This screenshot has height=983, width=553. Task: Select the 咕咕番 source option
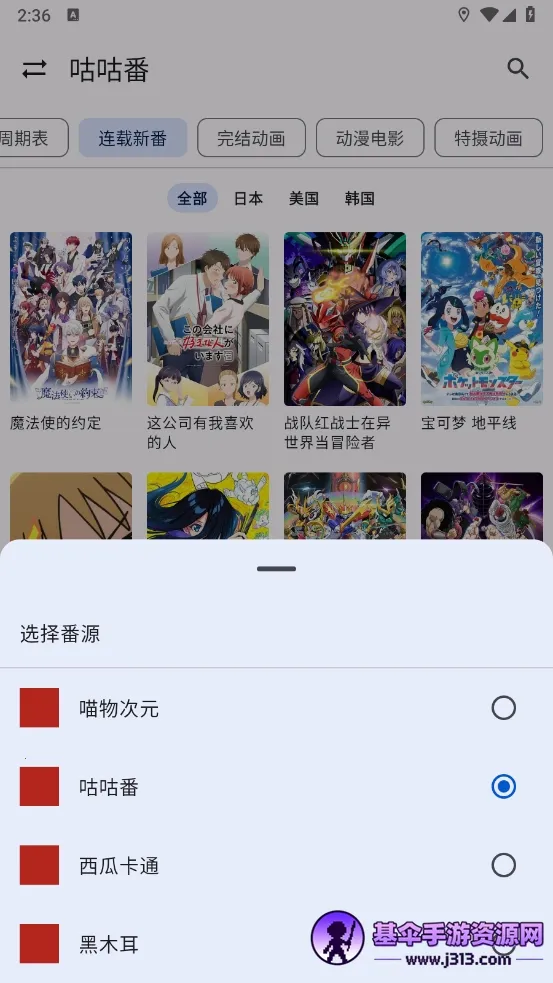pyautogui.click(x=276, y=787)
